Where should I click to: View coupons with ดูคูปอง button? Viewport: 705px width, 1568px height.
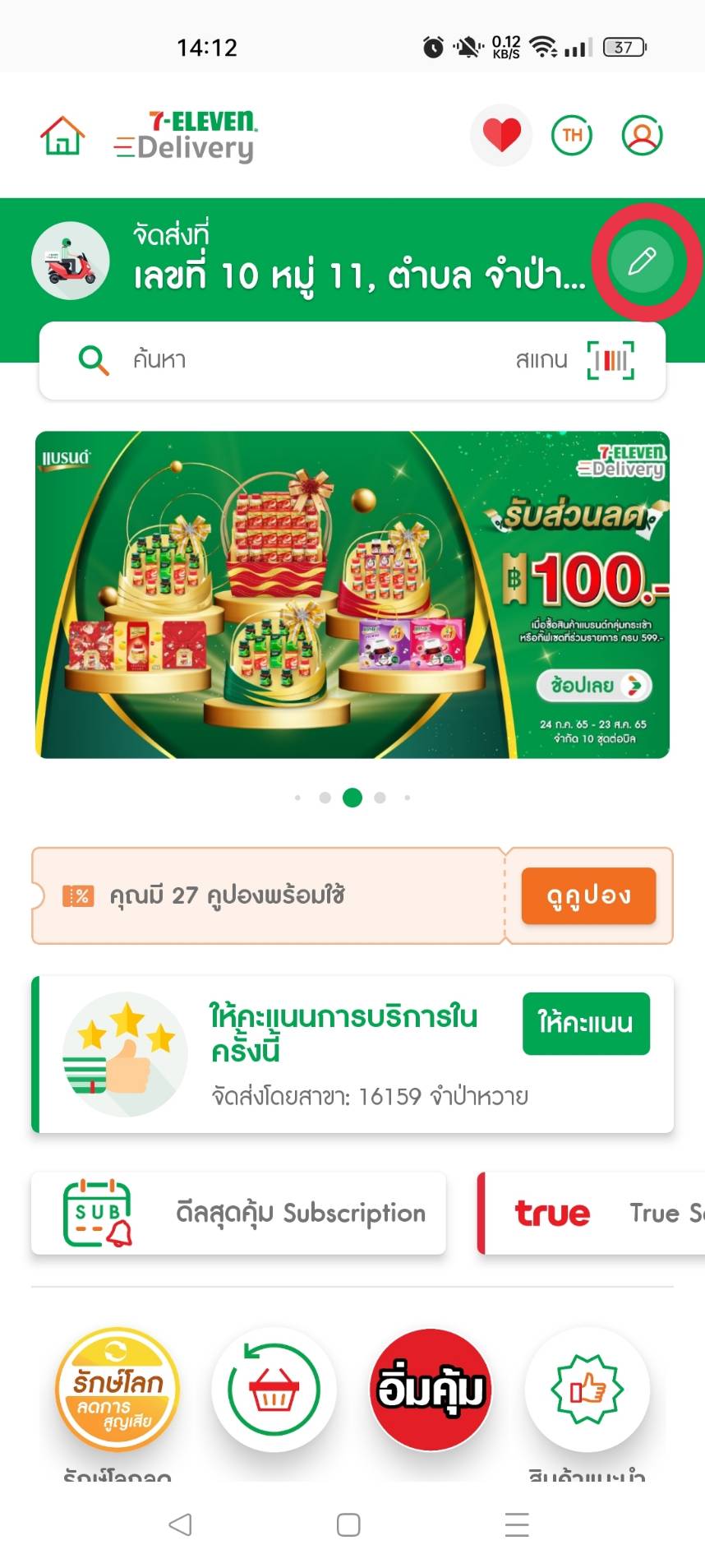pyautogui.click(x=588, y=895)
